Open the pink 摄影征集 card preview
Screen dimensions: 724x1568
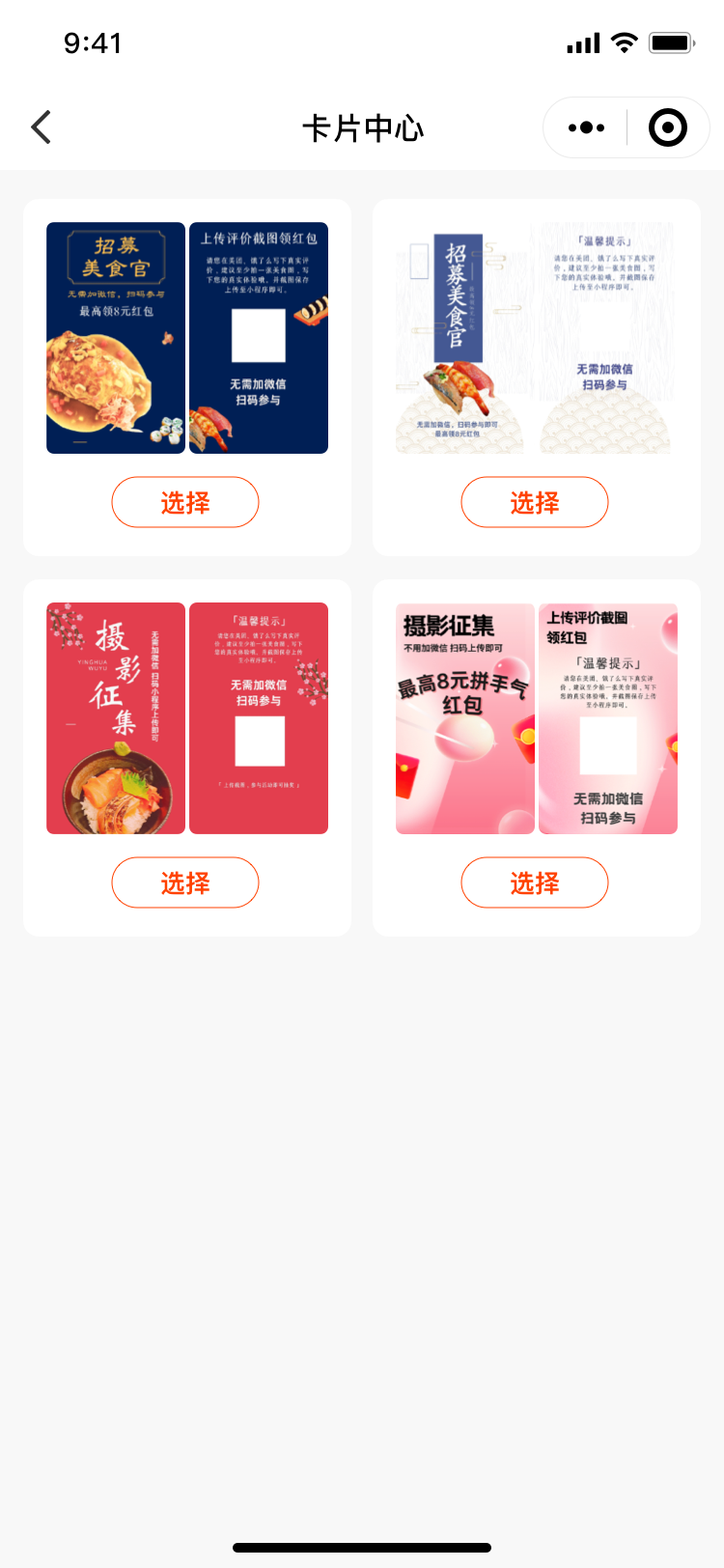(x=537, y=718)
